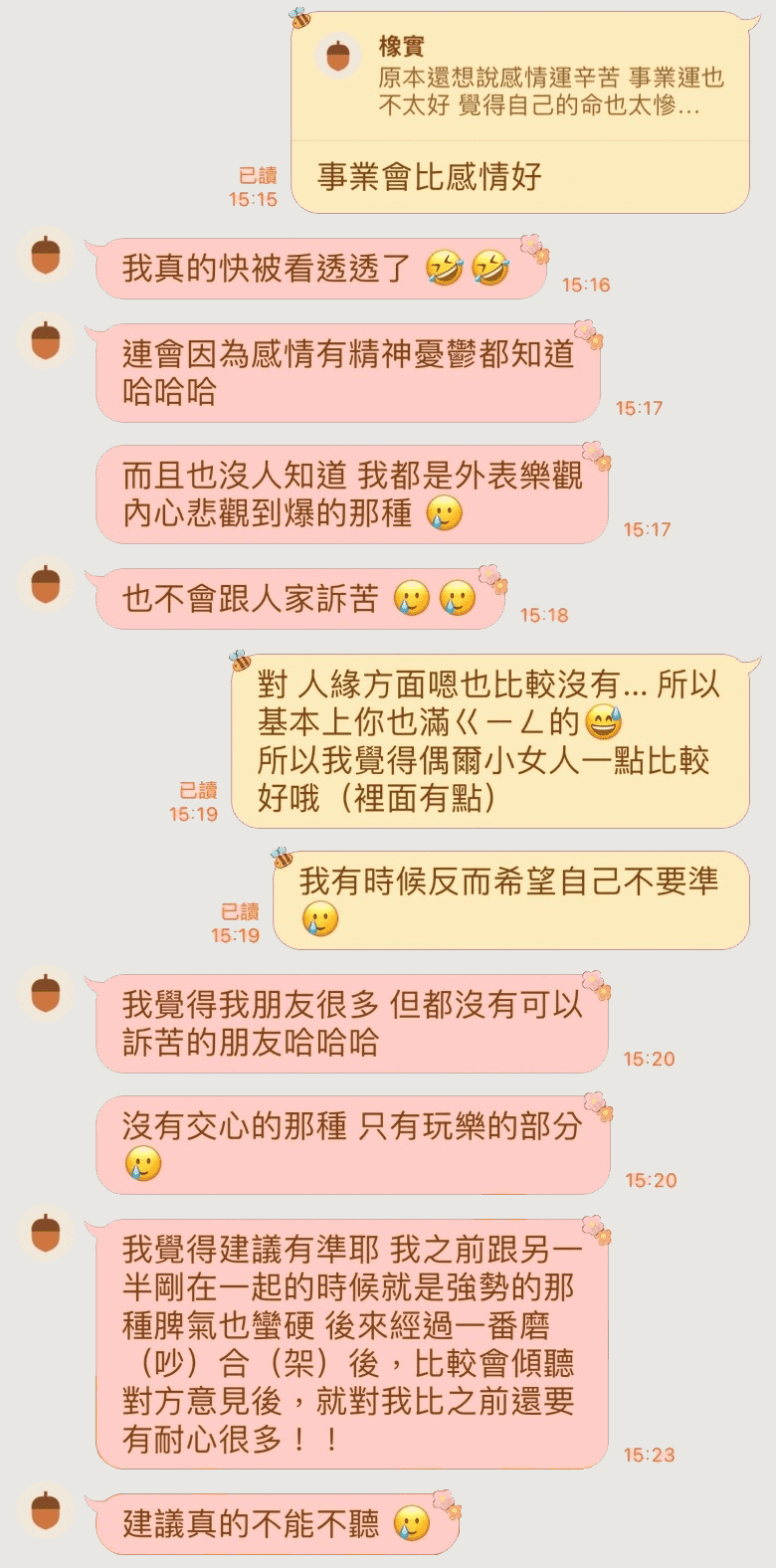Open the acorn avatar next to 建議真的不能不聽

click(x=46, y=1510)
